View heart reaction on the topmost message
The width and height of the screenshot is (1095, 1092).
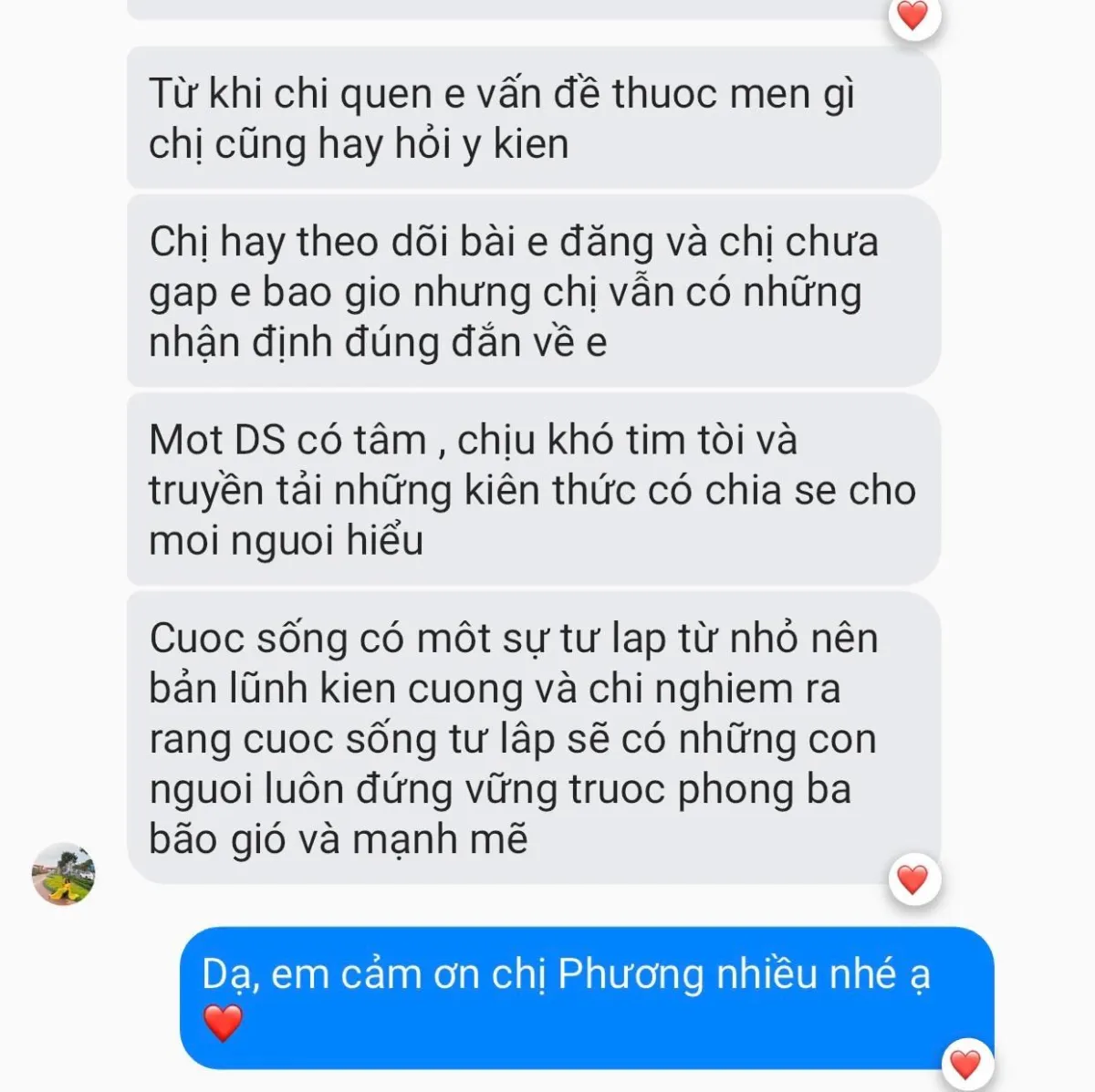(x=912, y=16)
